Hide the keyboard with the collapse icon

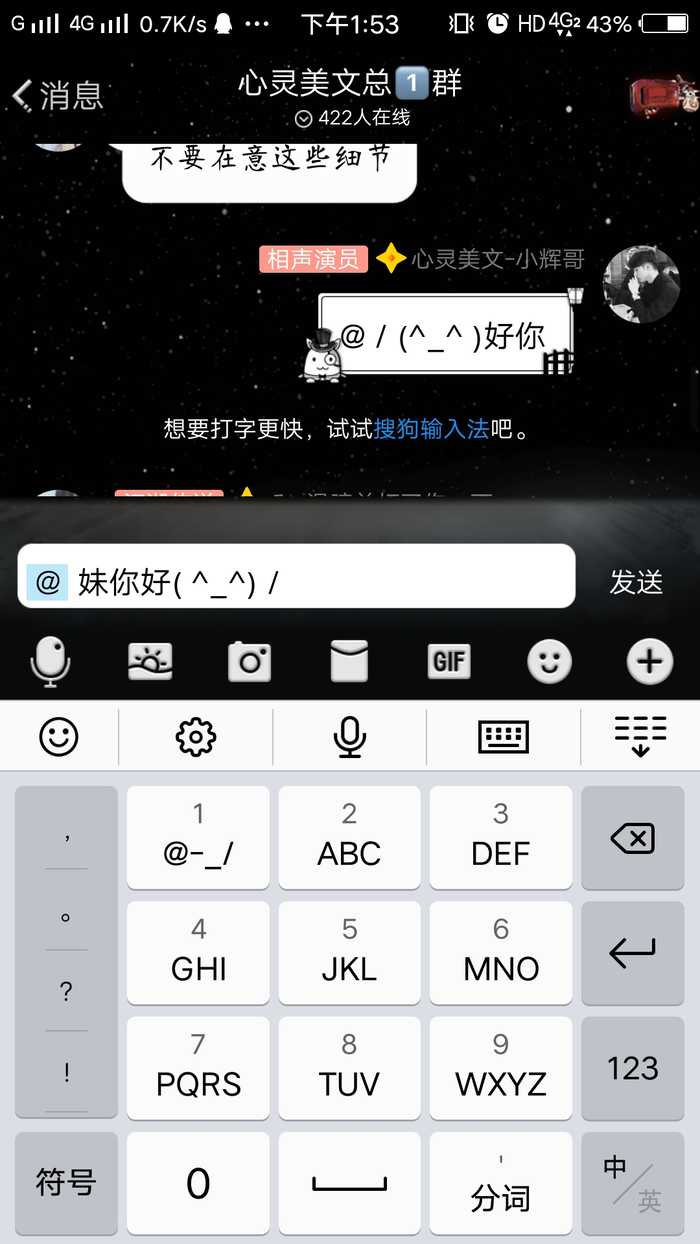(x=640, y=737)
